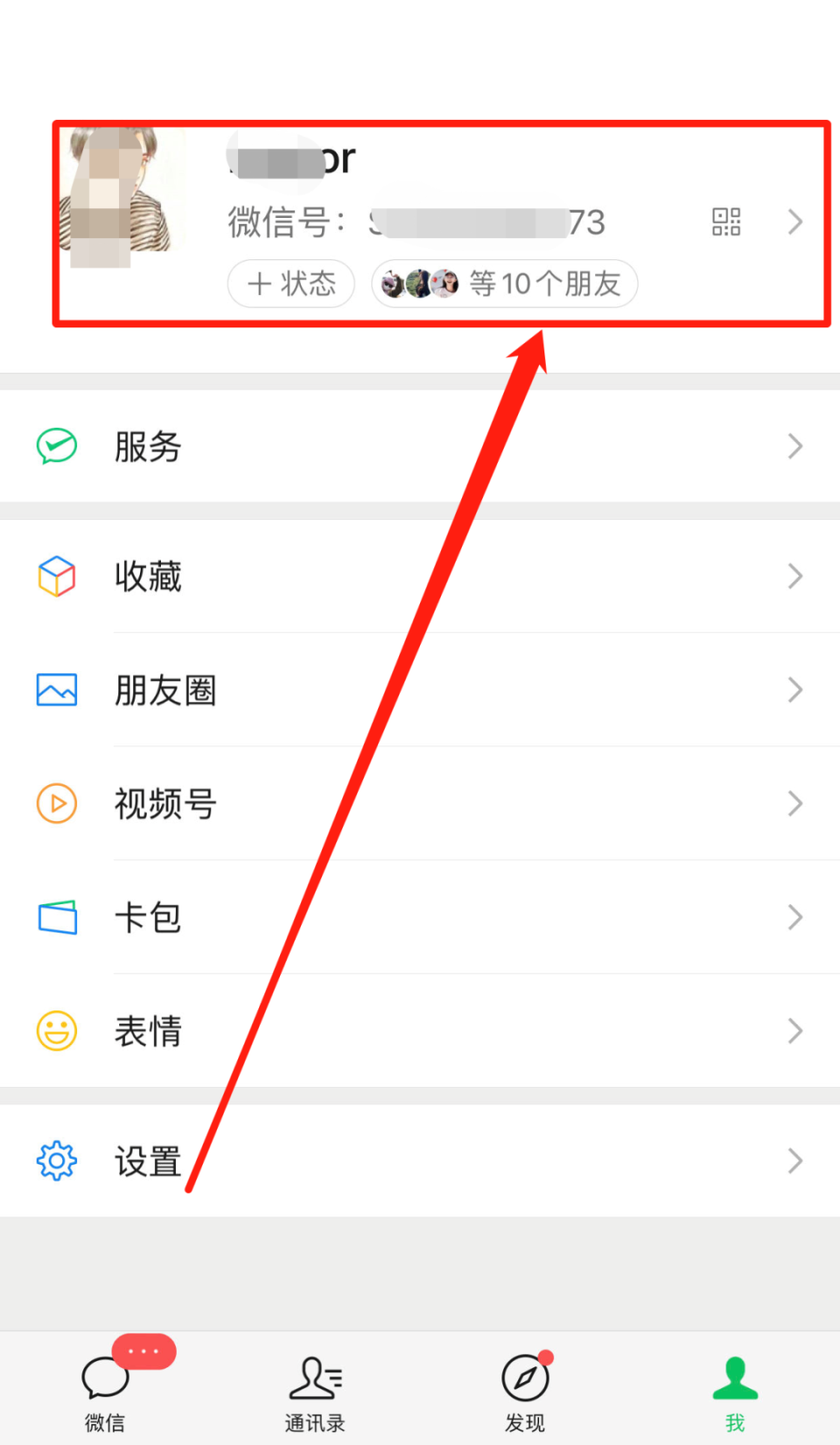Open the 服务 row chevron
This screenshot has width=840, height=1445.
coord(794,446)
